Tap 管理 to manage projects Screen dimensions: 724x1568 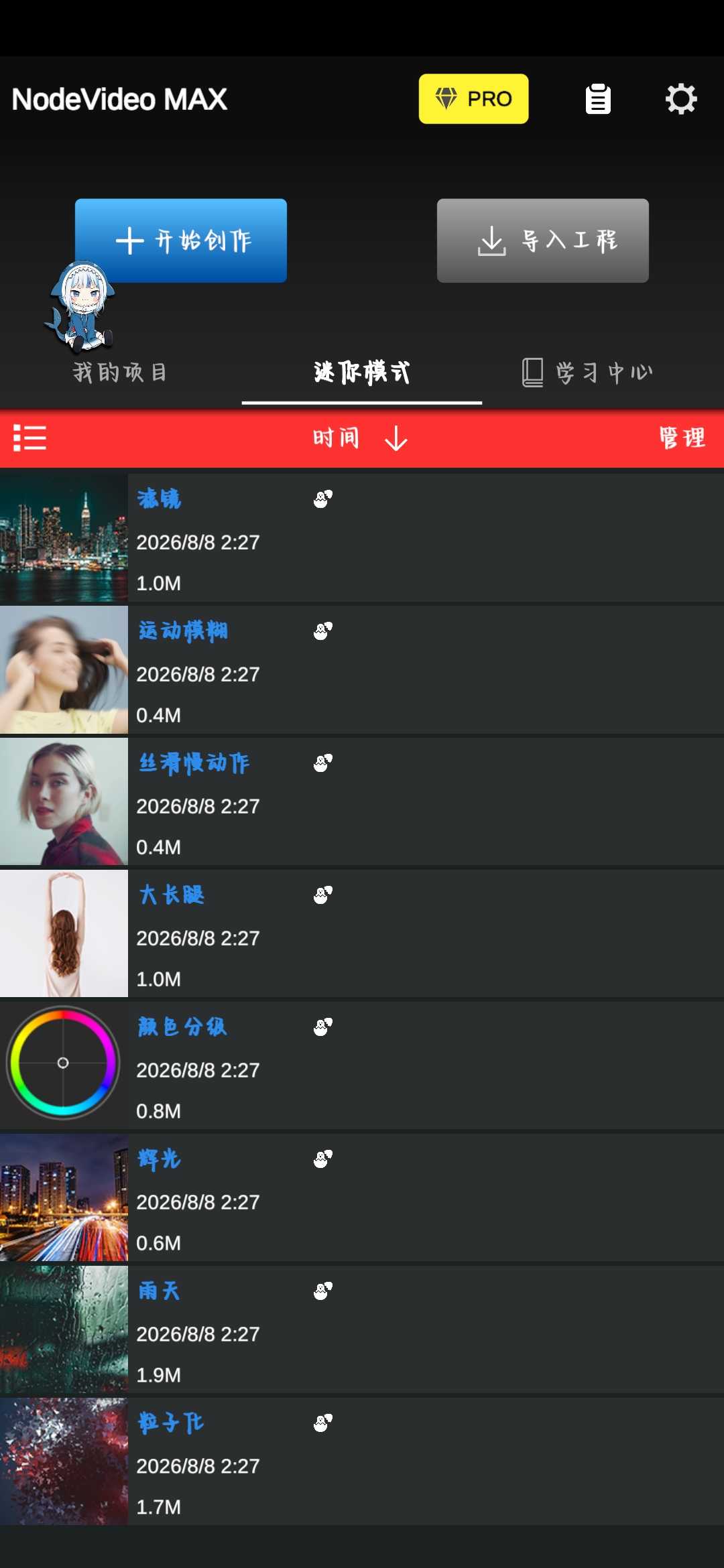pos(682,438)
